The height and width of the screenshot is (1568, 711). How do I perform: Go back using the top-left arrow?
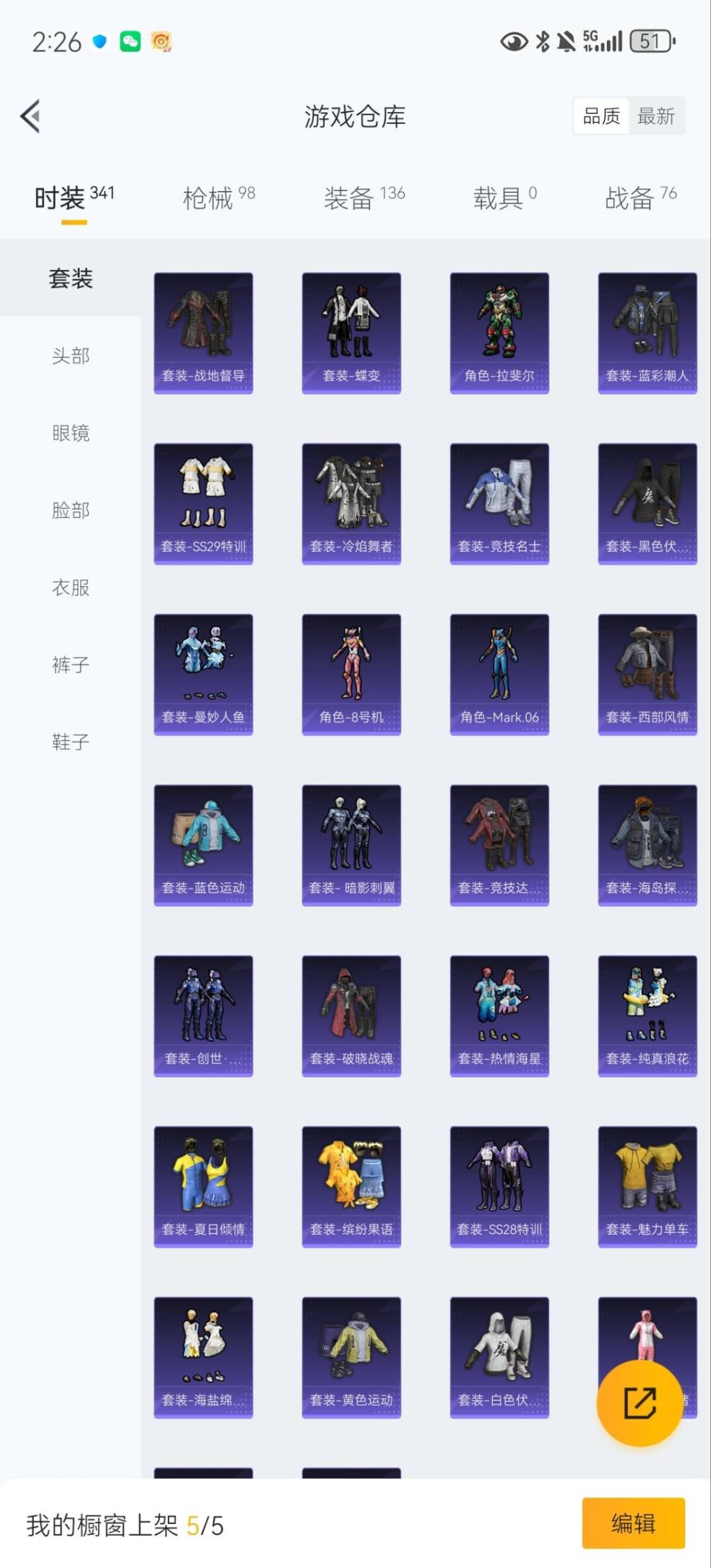pos(30,116)
